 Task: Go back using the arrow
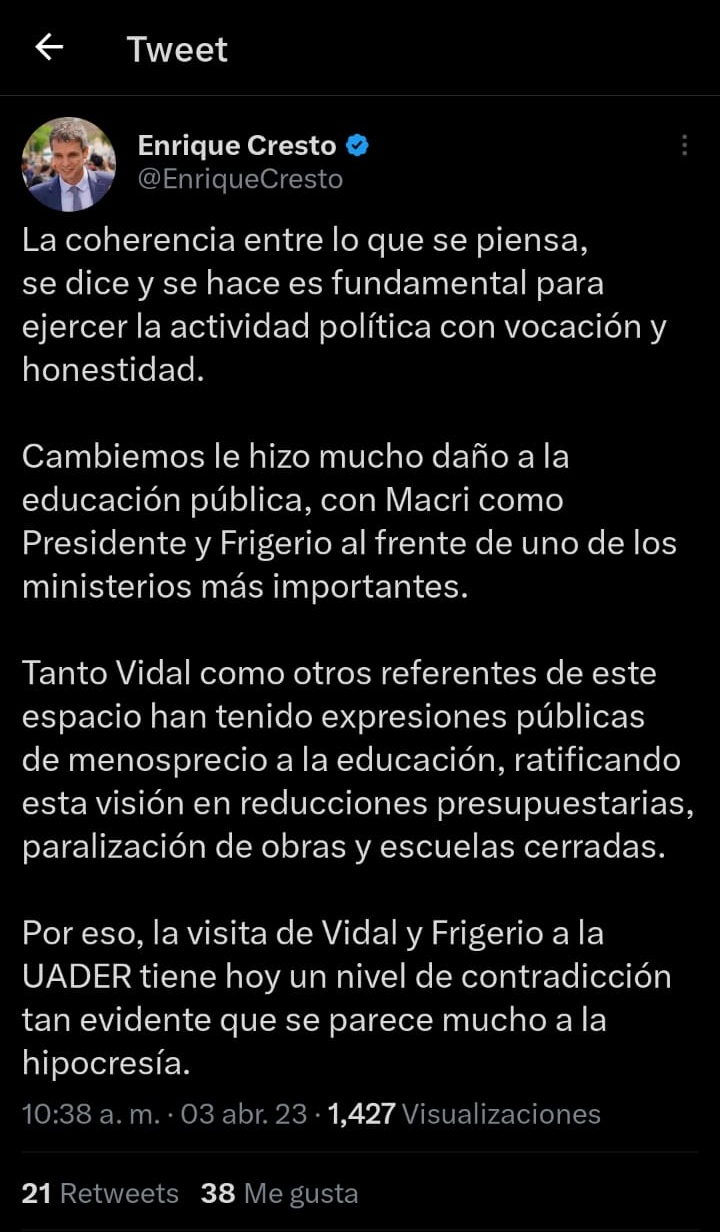(x=49, y=48)
